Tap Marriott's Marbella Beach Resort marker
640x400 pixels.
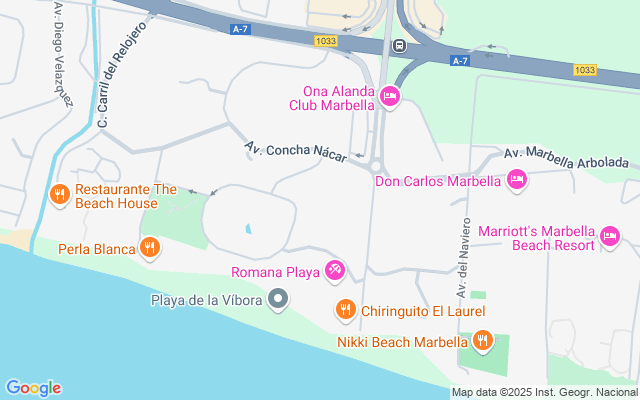[610, 237]
